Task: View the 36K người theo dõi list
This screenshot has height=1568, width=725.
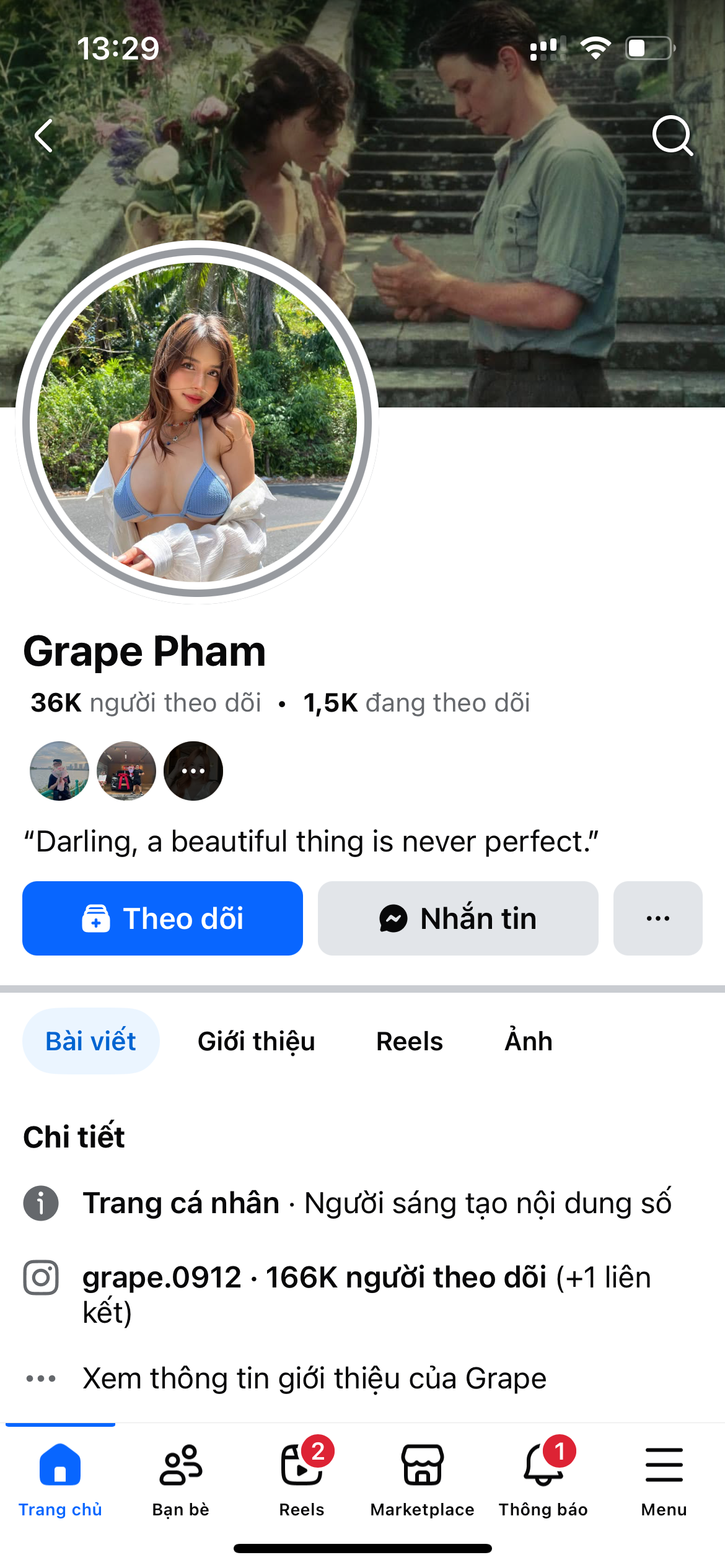Action: [x=146, y=703]
